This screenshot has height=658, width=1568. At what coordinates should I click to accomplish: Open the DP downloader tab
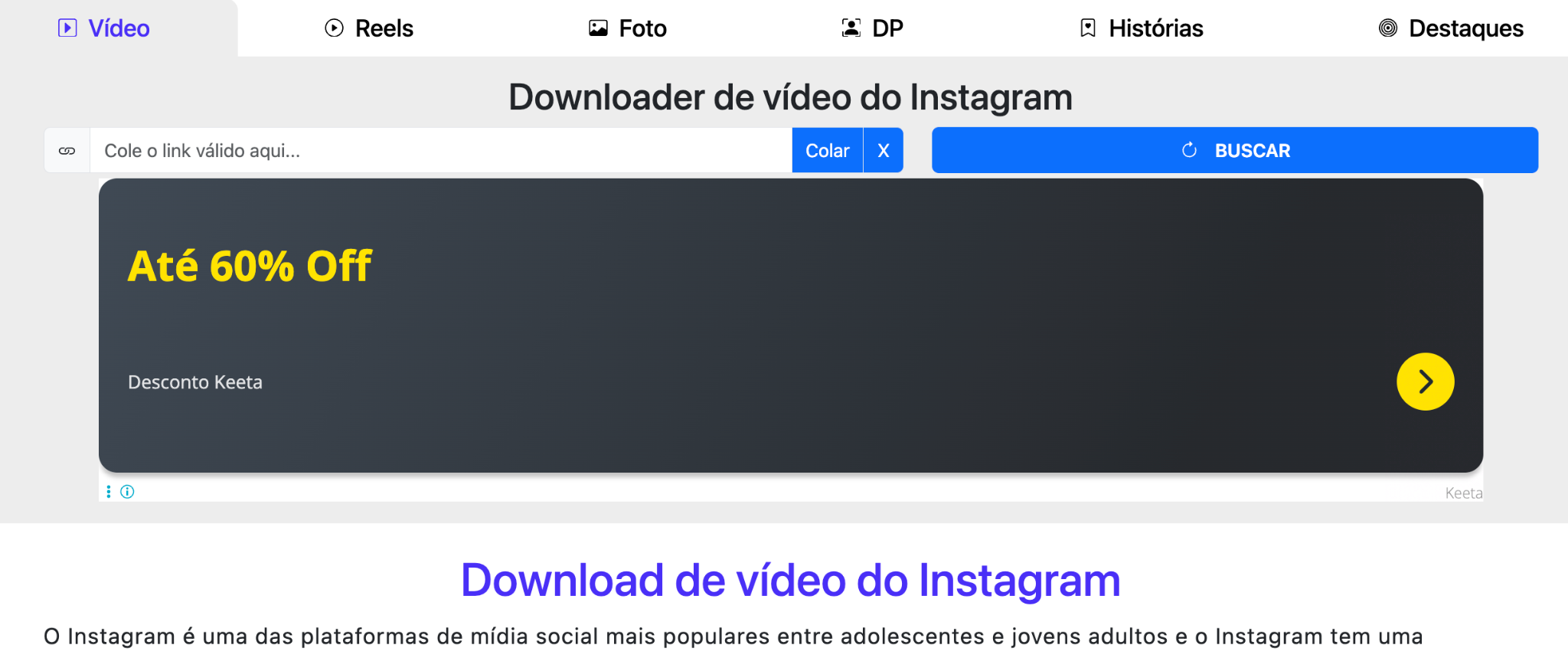872,28
